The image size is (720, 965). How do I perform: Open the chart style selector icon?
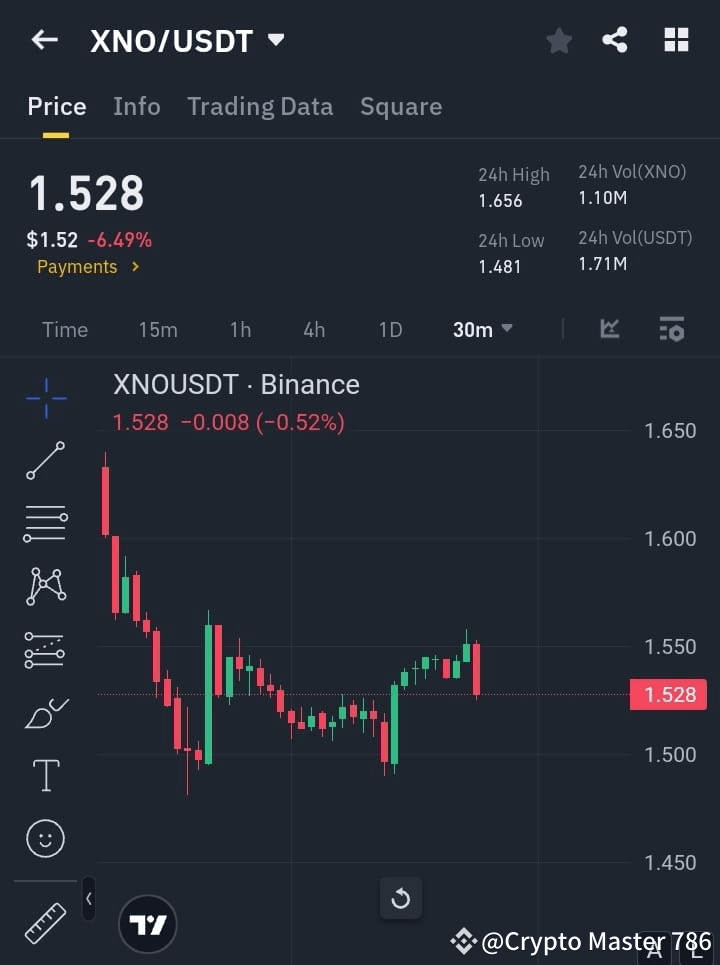pyautogui.click(x=609, y=329)
